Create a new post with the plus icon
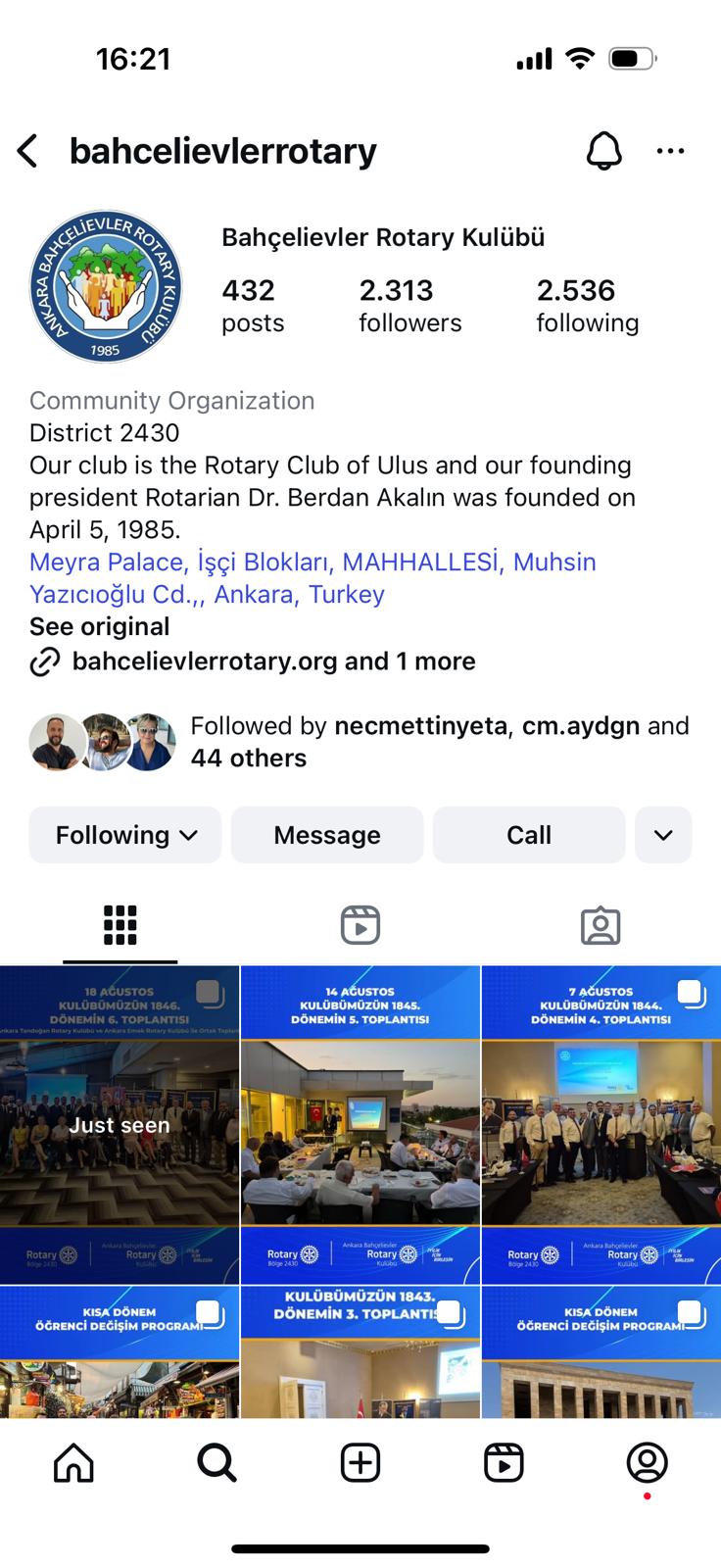Viewport: 721px width, 1568px height. tap(360, 1463)
